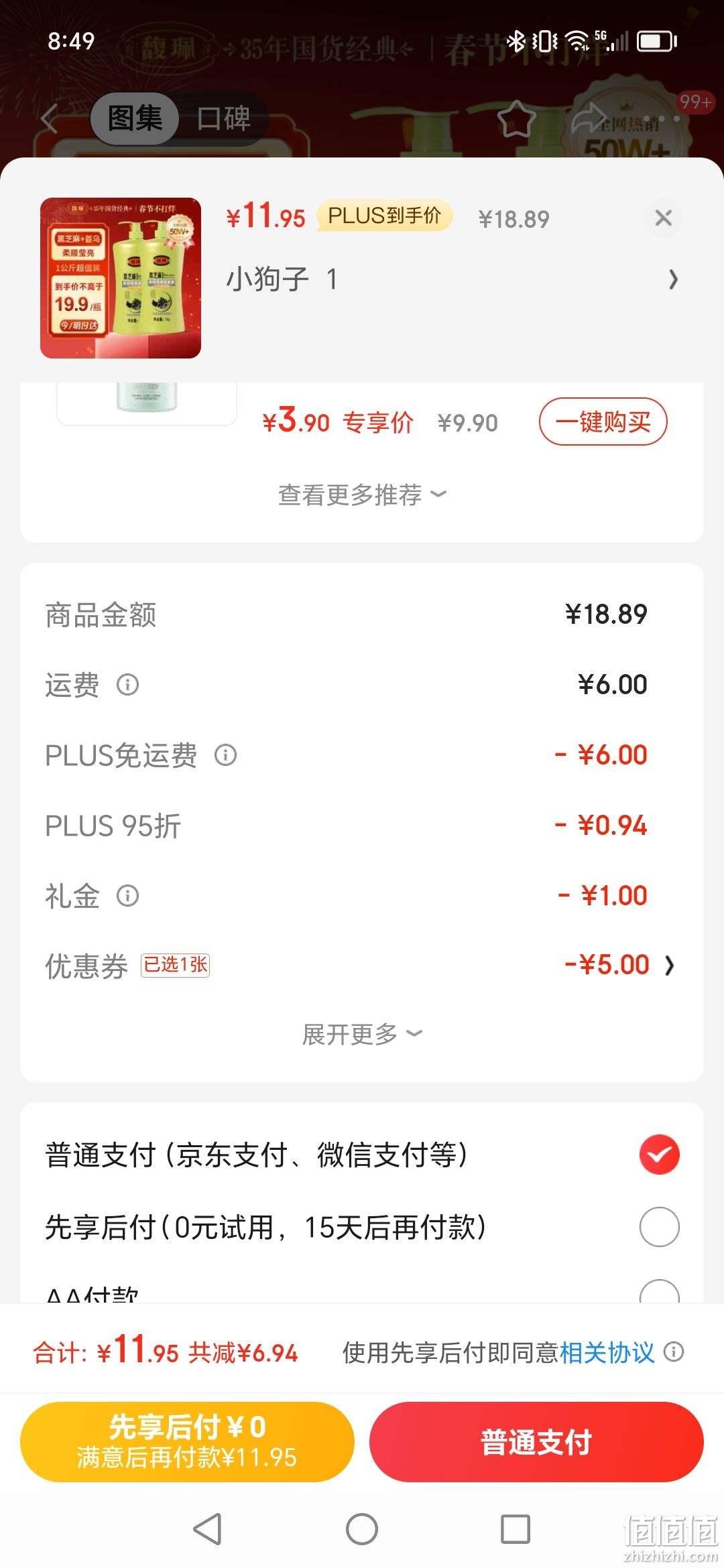Show info about 运费
The image size is (724, 1568).
pyautogui.click(x=127, y=685)
